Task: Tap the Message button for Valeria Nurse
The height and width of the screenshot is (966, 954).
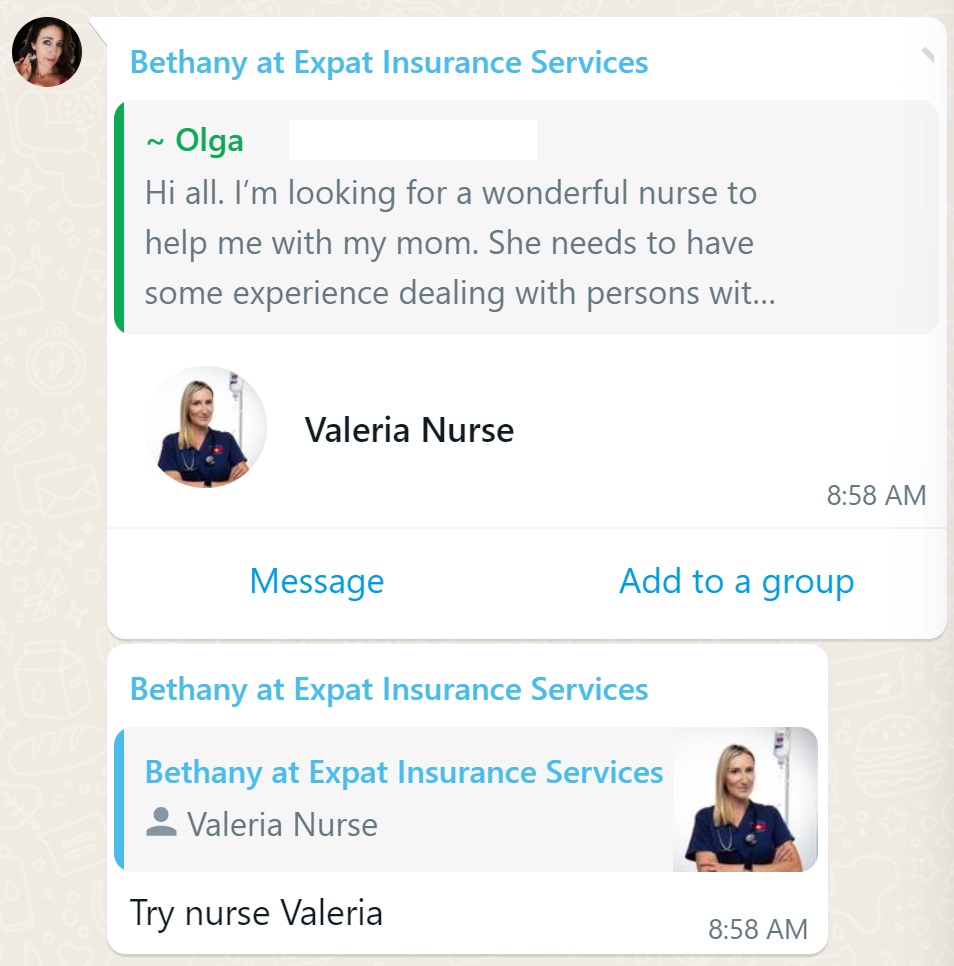Action: tap(316, 582)
